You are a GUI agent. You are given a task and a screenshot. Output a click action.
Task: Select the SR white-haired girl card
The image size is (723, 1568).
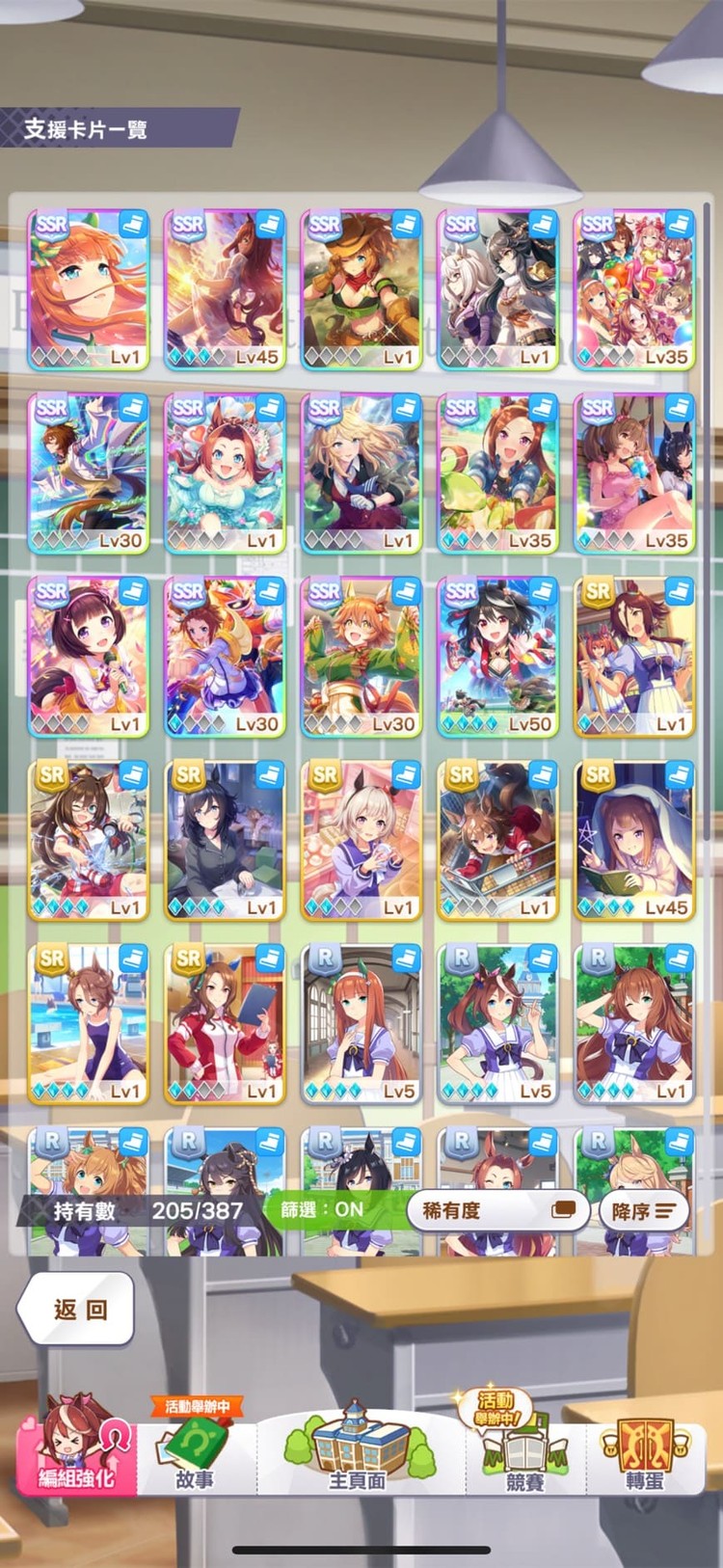361,840
